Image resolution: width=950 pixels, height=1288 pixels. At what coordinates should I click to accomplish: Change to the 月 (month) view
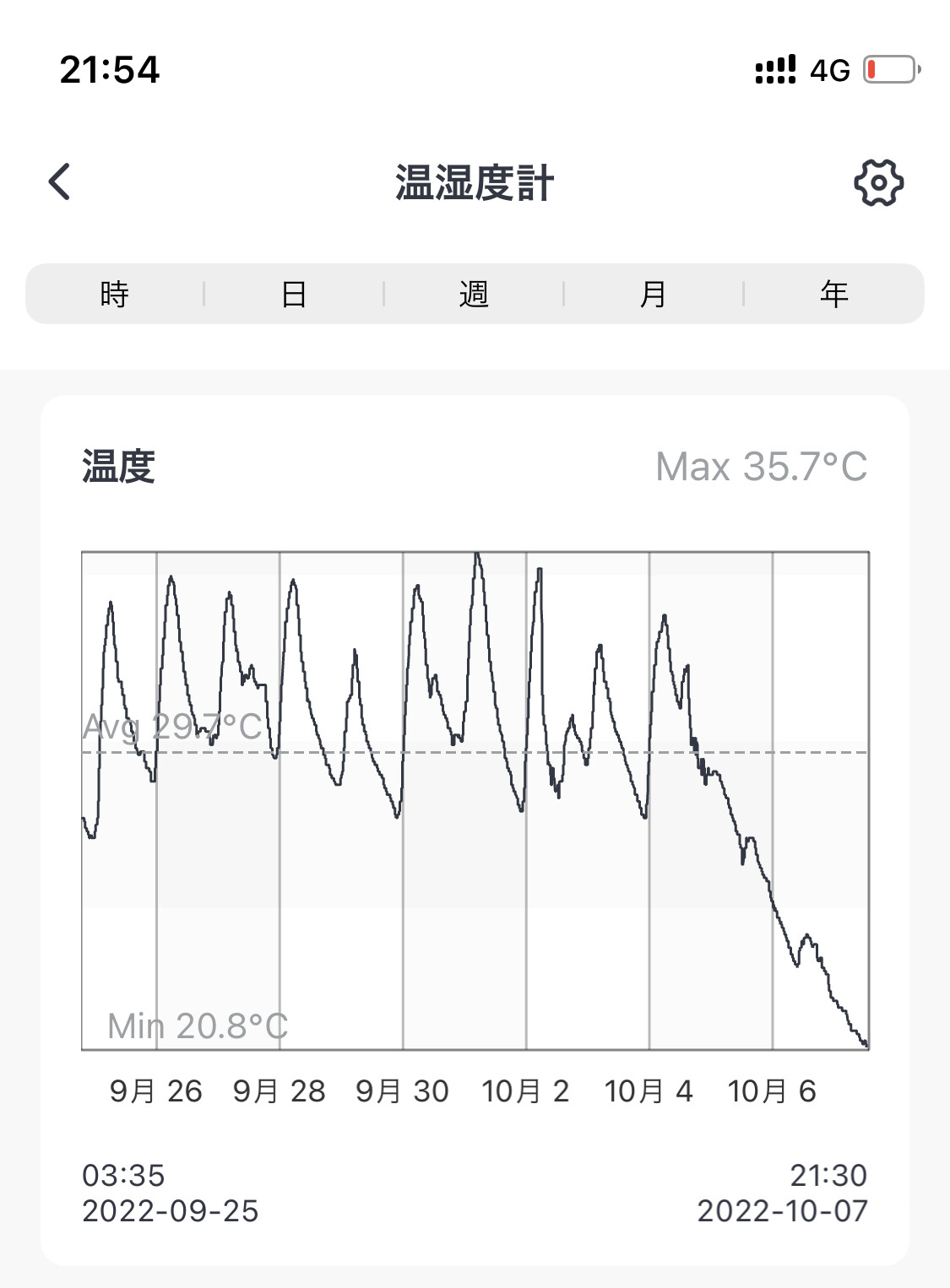pyautogui.click(x=654, y=294)
